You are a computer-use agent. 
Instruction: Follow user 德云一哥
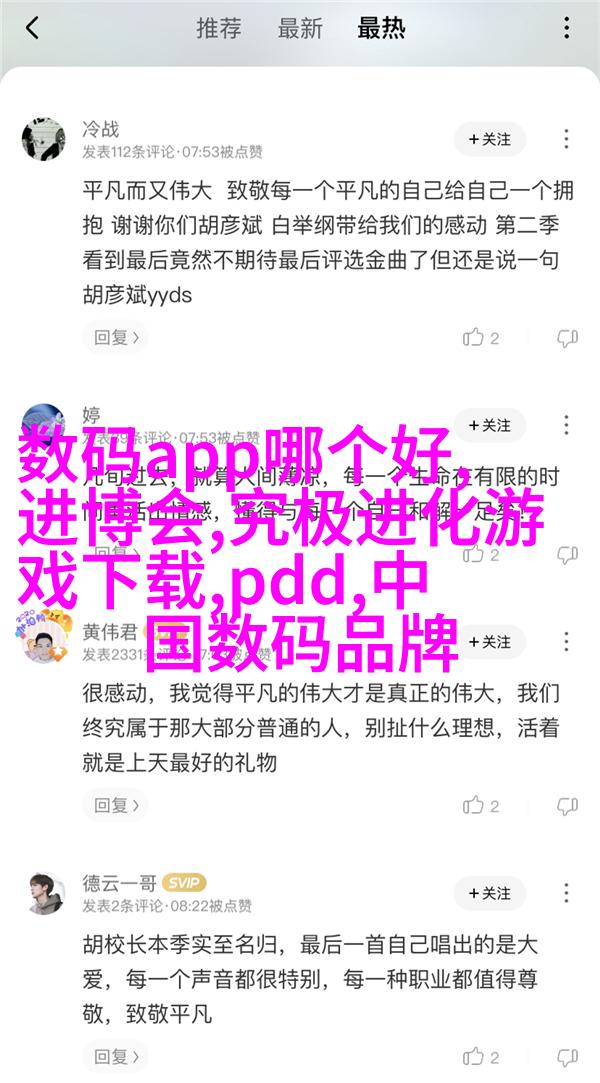[489, 892]
